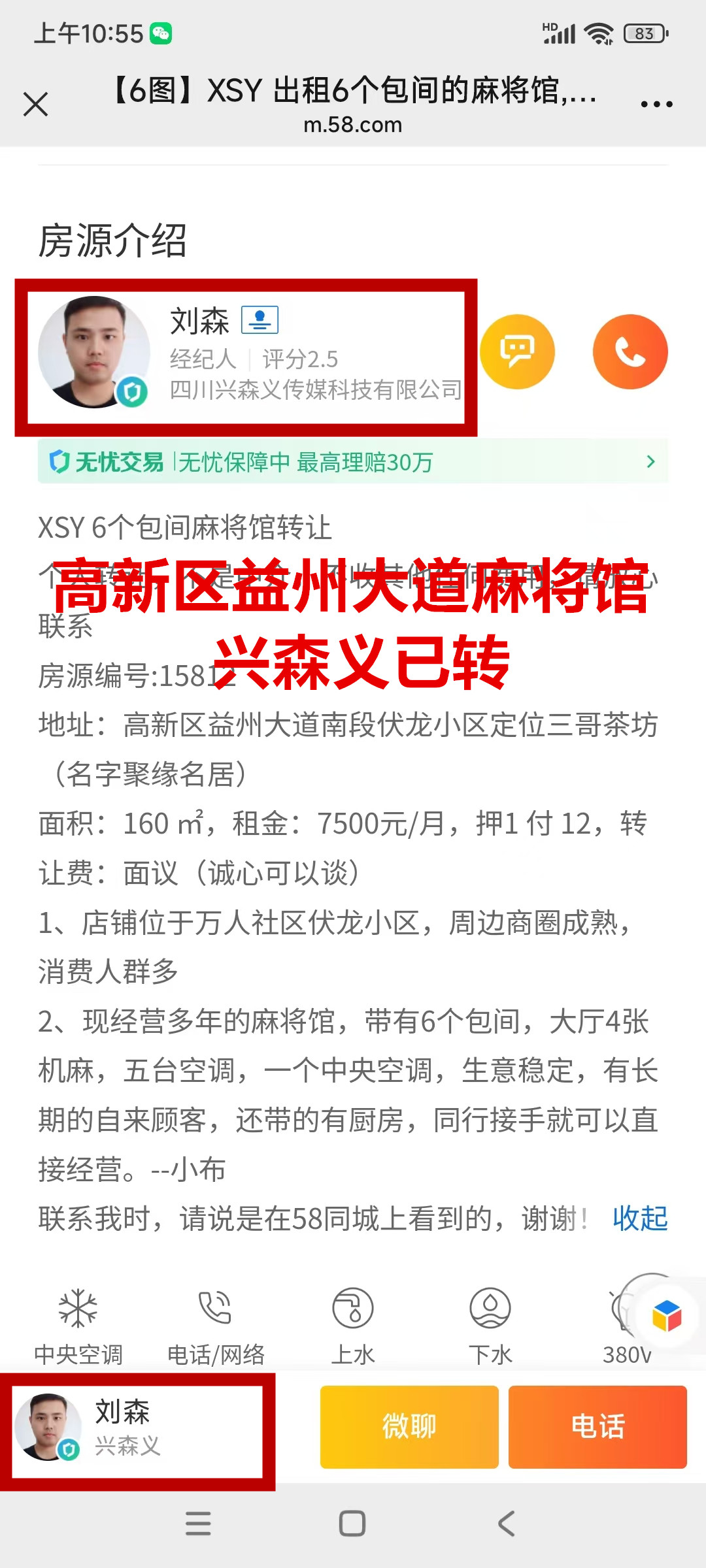
Task: Tap the 电话 button to call
Action: click(x=597, y=1426)
